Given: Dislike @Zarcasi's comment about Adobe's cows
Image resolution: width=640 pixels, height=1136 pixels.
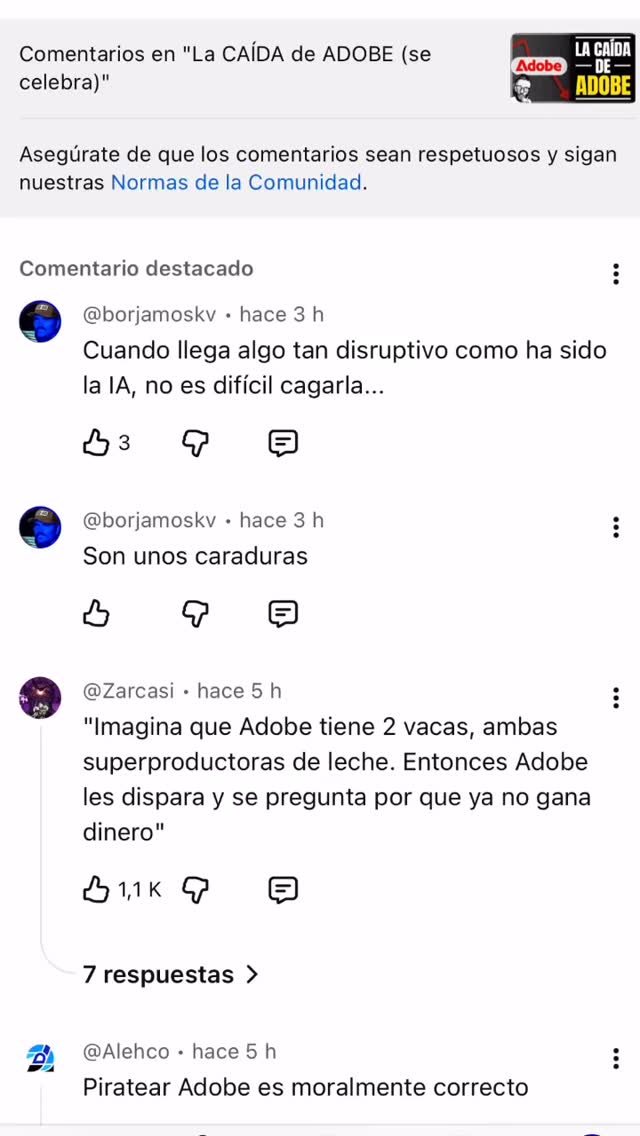Looking at the screenshot, I should (x=196, y=889).
